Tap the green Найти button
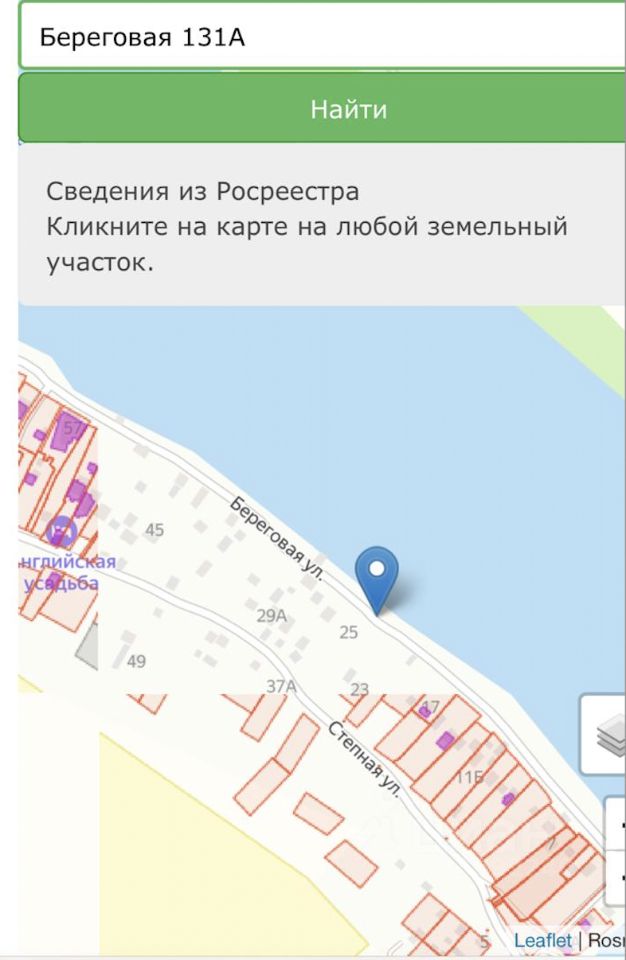This screenshot has height=960, width=626. click(x=322, y=108)
